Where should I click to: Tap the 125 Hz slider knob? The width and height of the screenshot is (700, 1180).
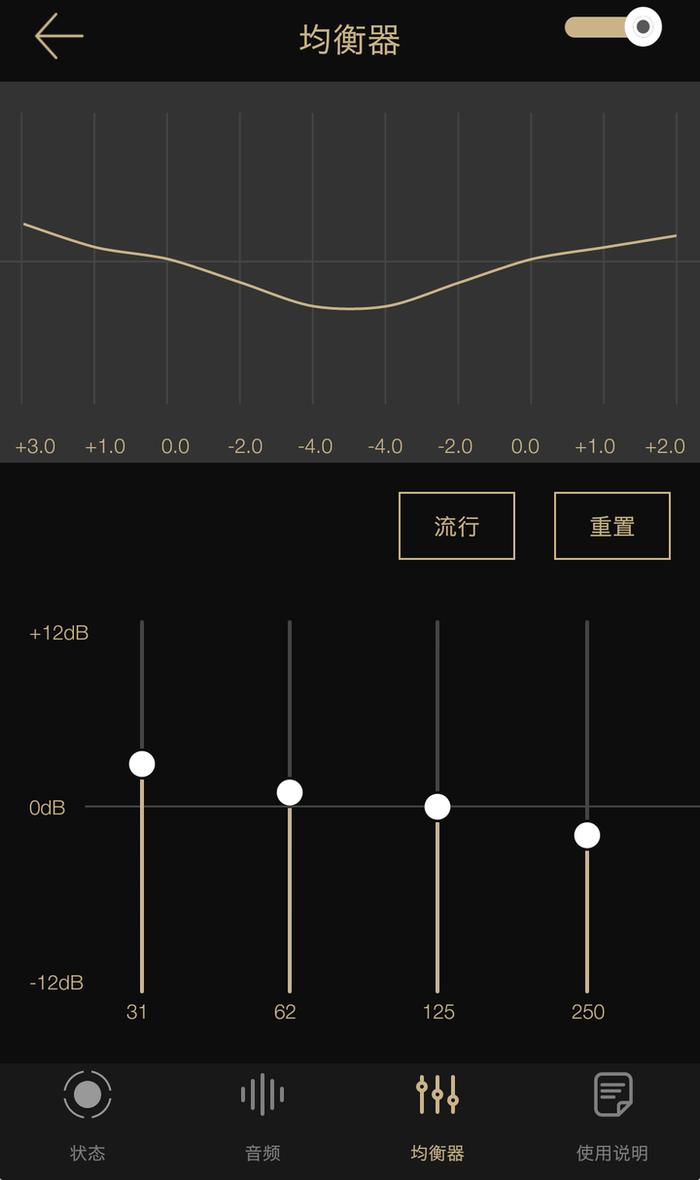click(x=437, y=807)
